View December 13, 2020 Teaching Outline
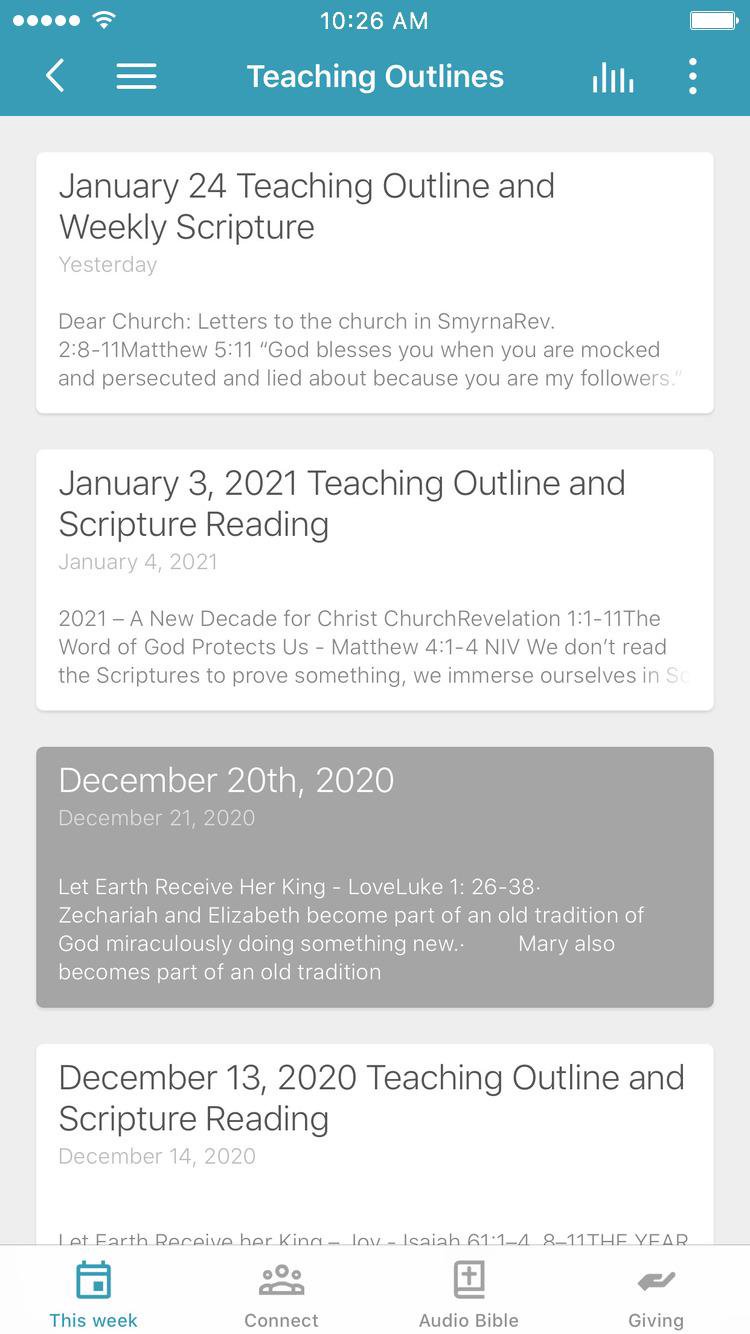 click(375, 1140)
